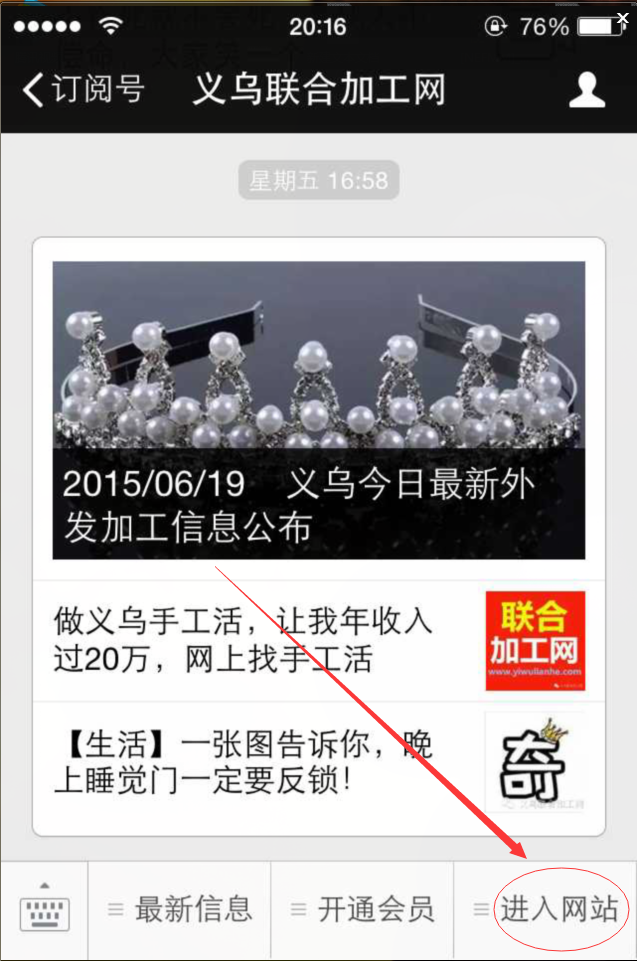Open the 最新信息 menu

click(180, 910)
